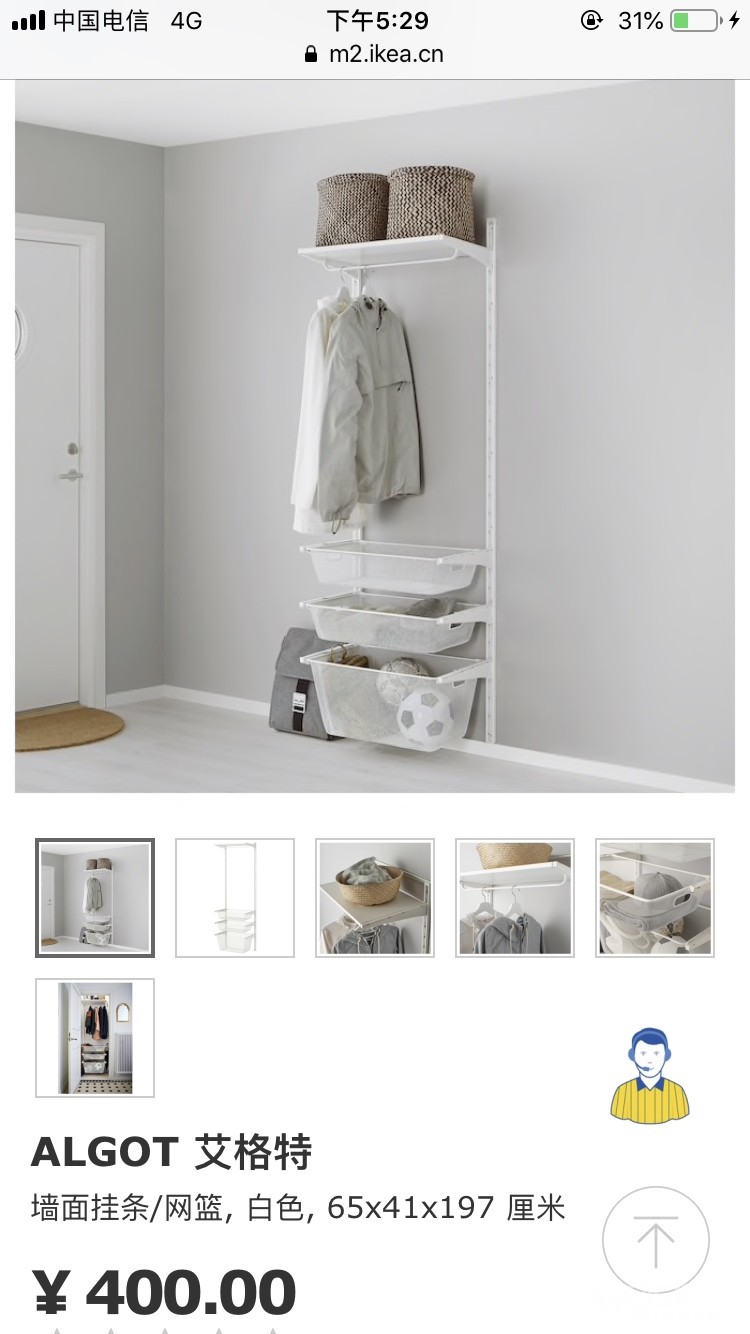Select the fourth thumbnail with hanging clothes
Image resolution: width=750 pixels, height=1334 pixels.
click(x=515, y=898)
